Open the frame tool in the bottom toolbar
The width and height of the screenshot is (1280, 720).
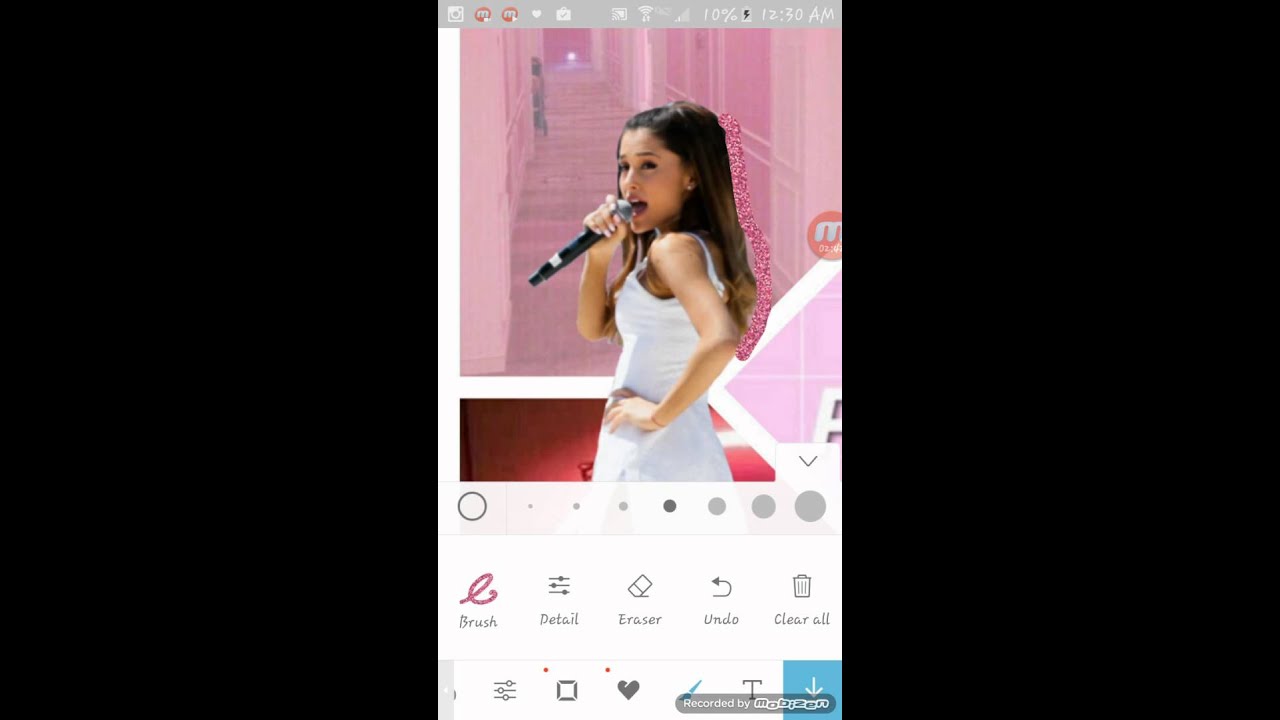tap(567, 690)
